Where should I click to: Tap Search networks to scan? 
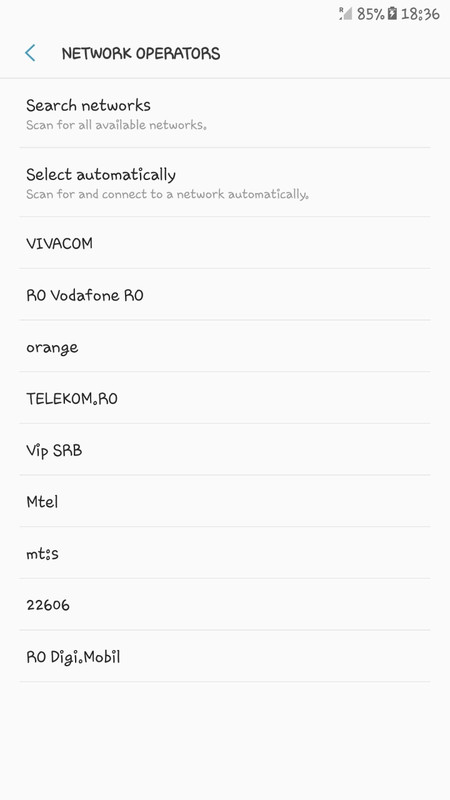(225, 113)
